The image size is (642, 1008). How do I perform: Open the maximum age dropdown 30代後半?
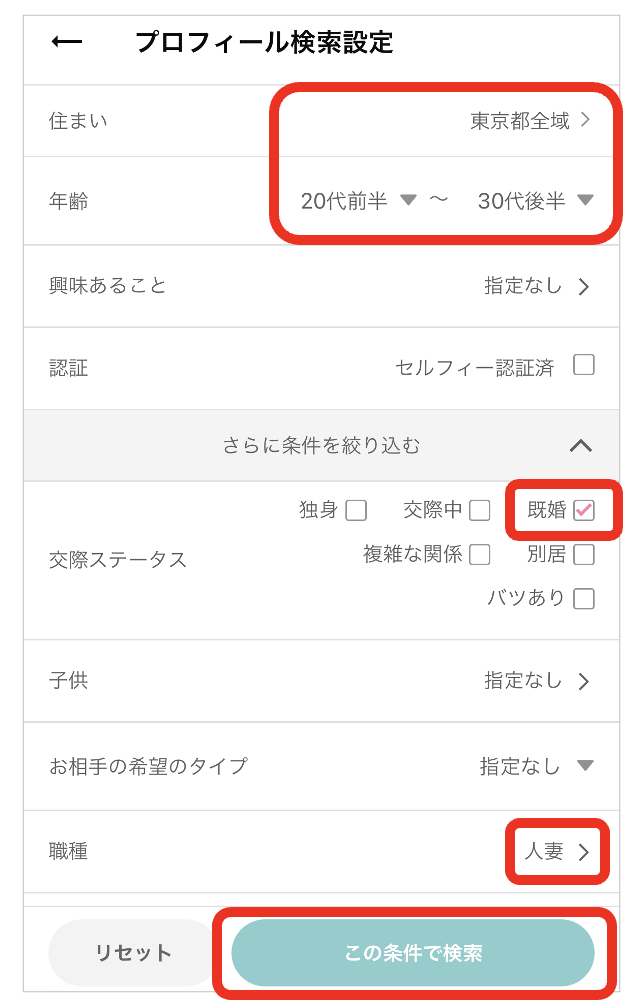pos(535,201)
